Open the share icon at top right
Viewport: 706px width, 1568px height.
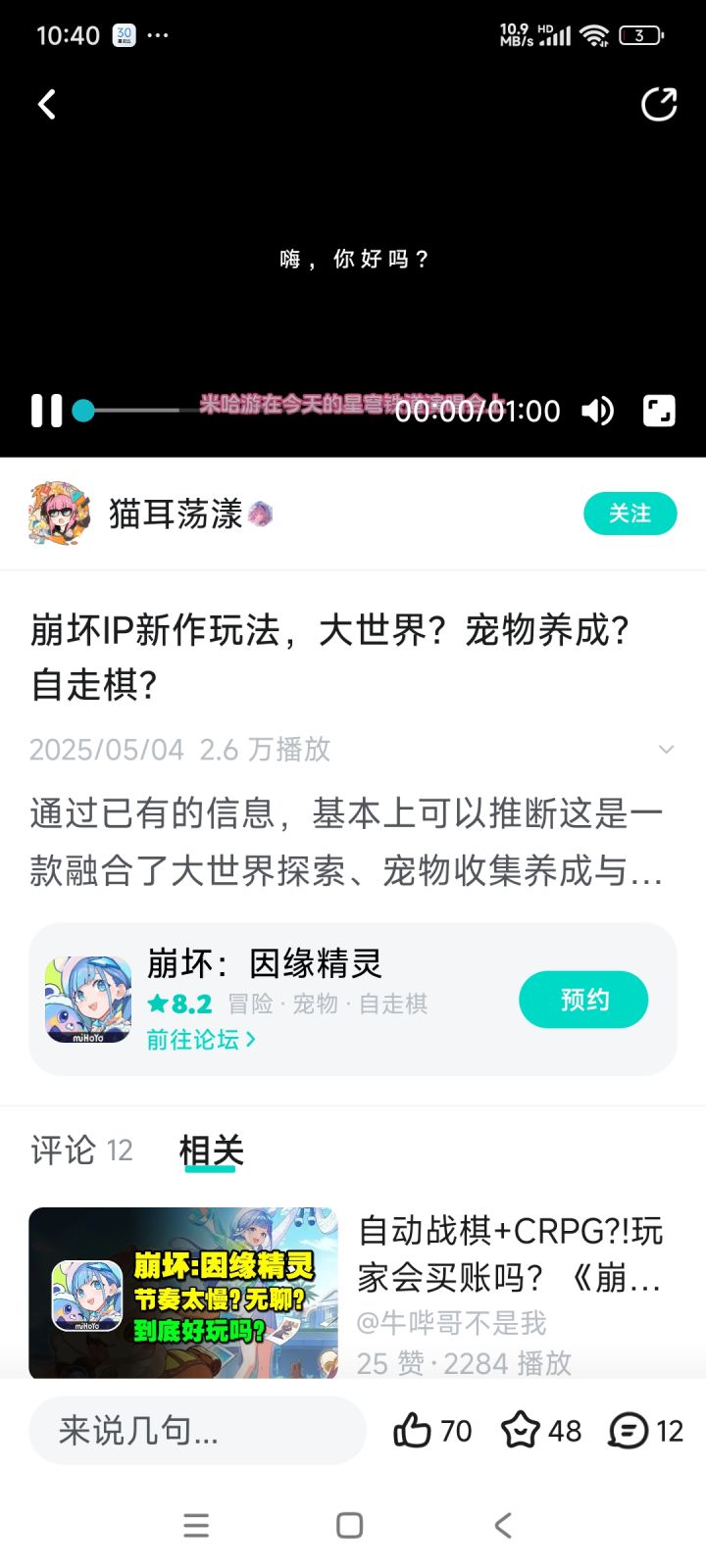point(659,104)
